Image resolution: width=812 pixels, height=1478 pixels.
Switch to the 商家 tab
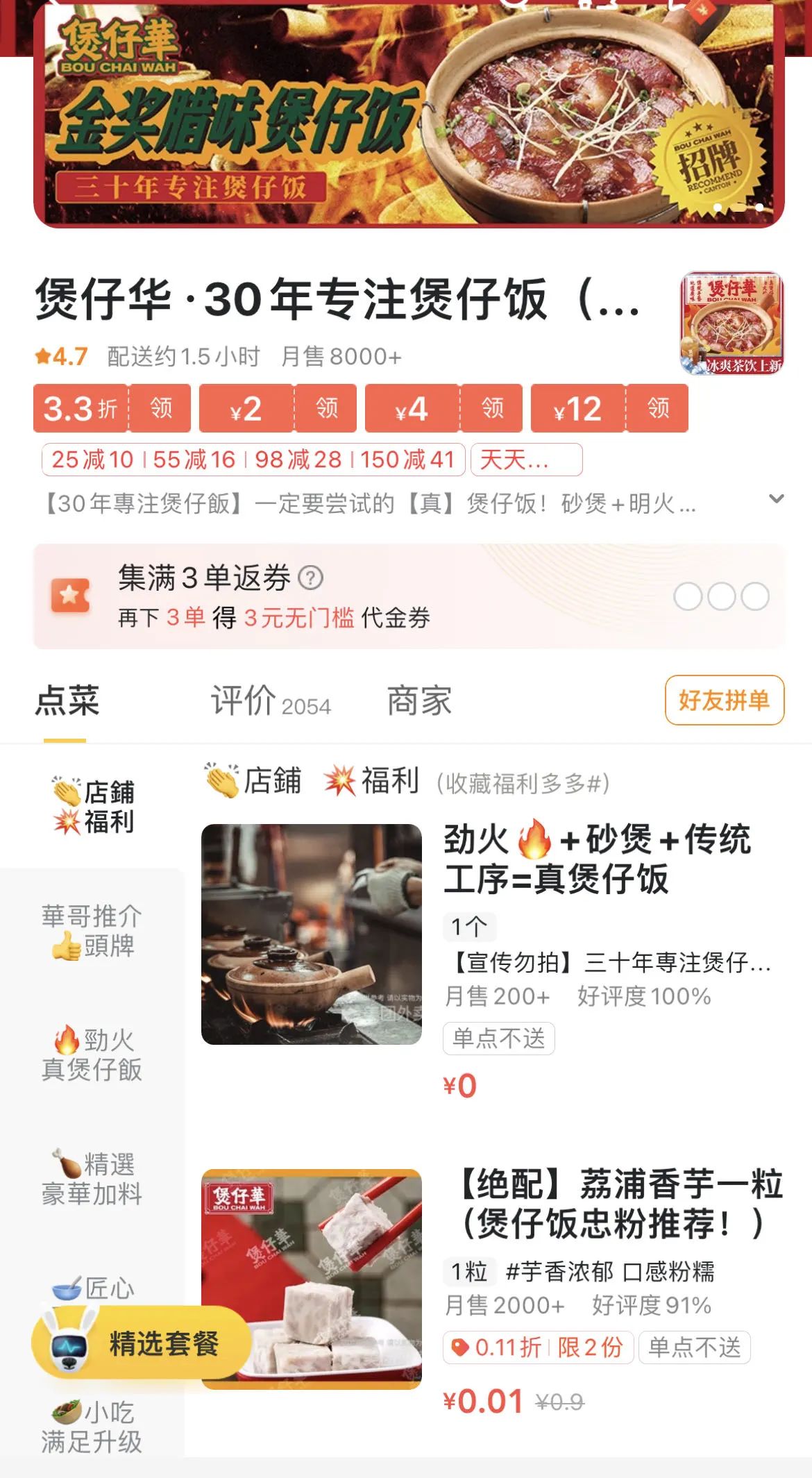(x=419, y=701)
